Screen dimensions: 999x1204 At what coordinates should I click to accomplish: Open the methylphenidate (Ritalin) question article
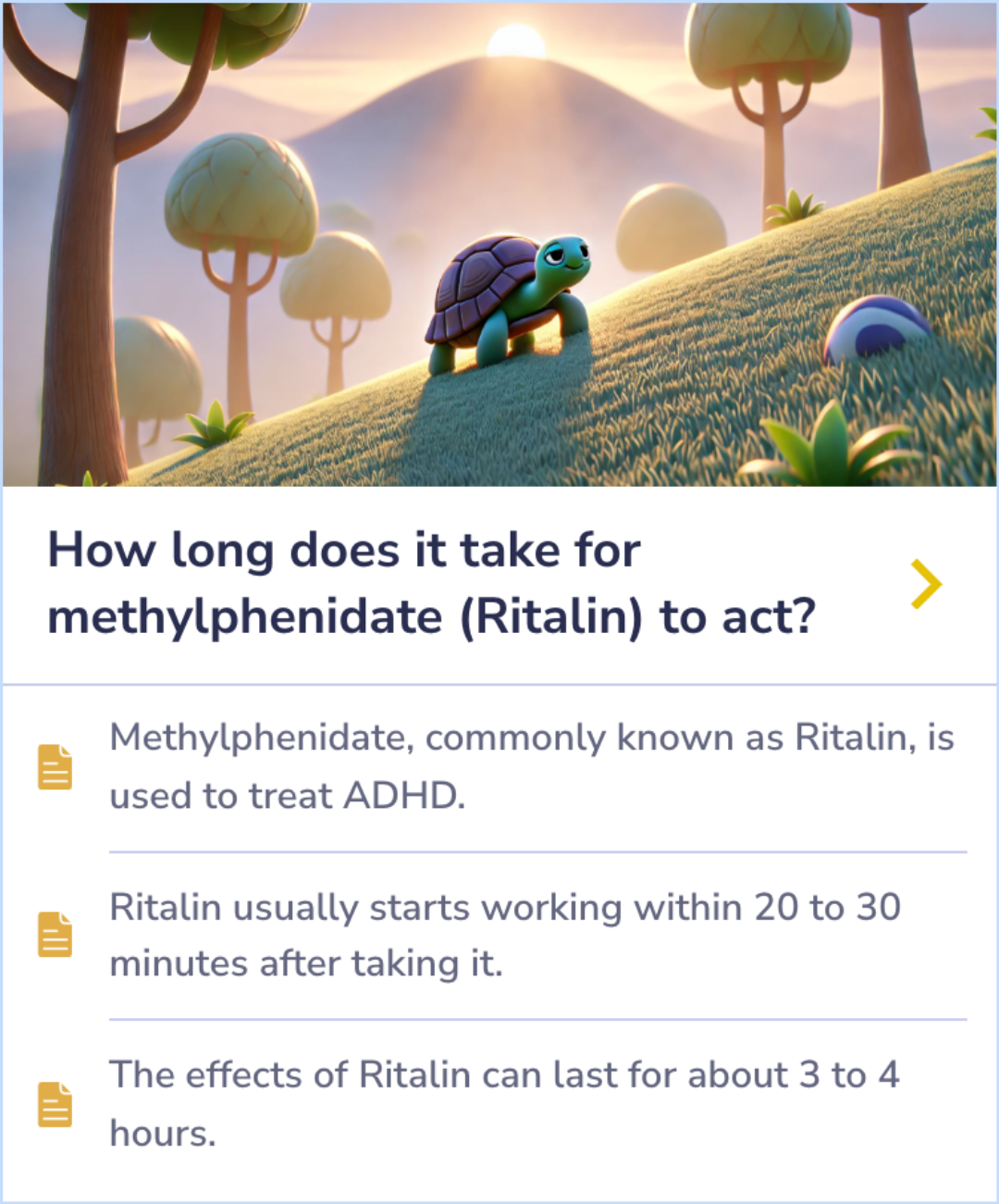click(432, 584)
